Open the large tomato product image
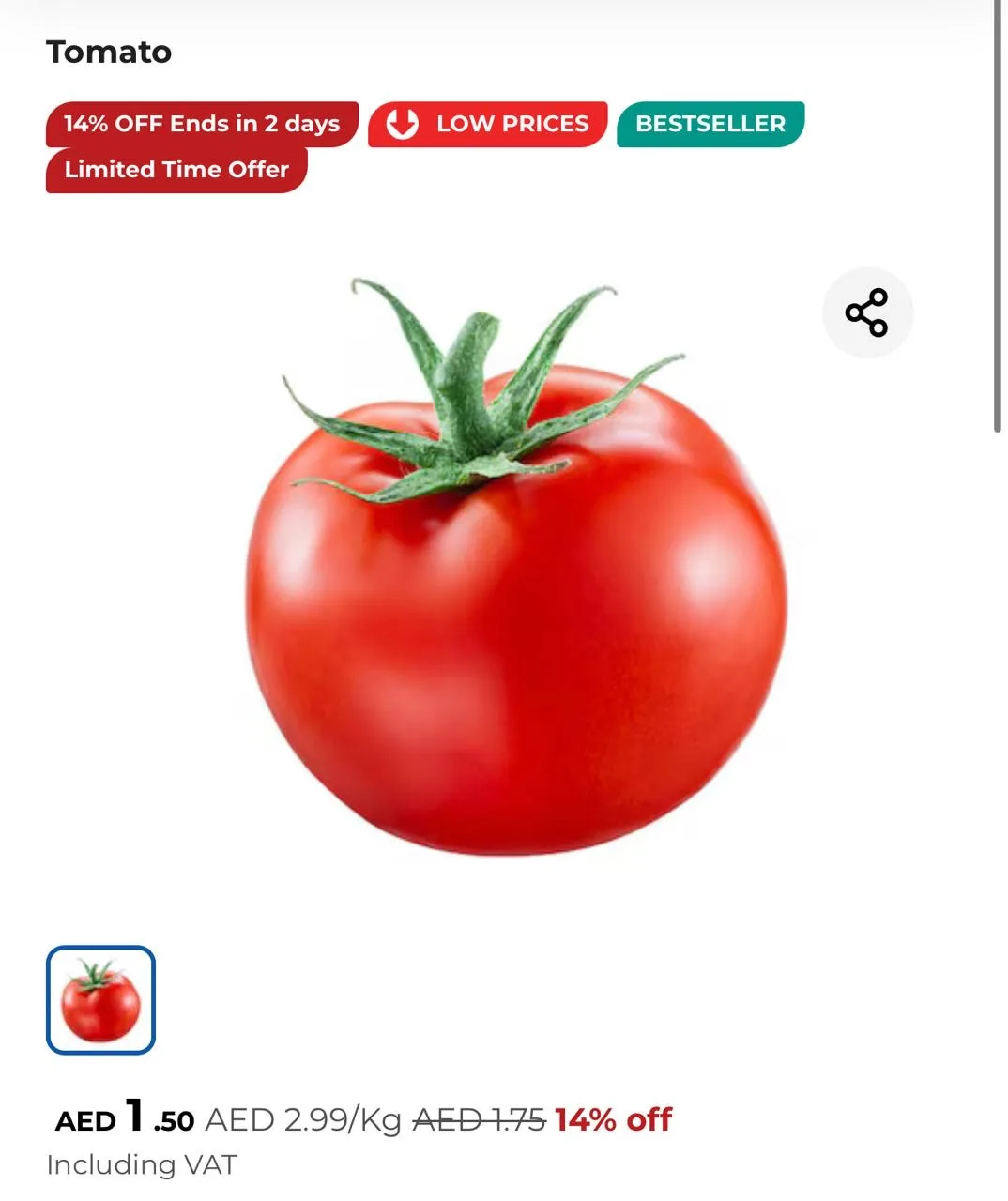 click(514, 582)
